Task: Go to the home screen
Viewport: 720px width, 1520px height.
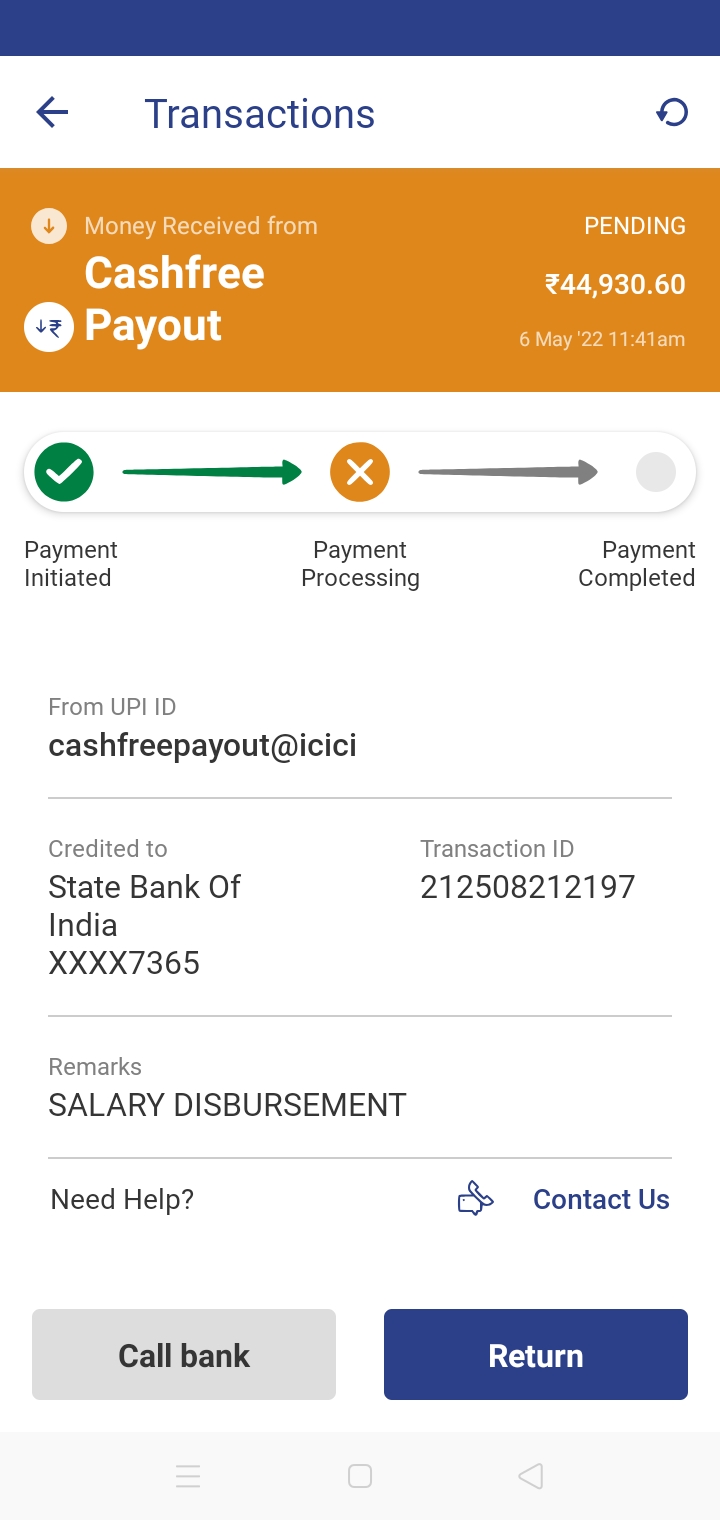Action: (360, 1476)
